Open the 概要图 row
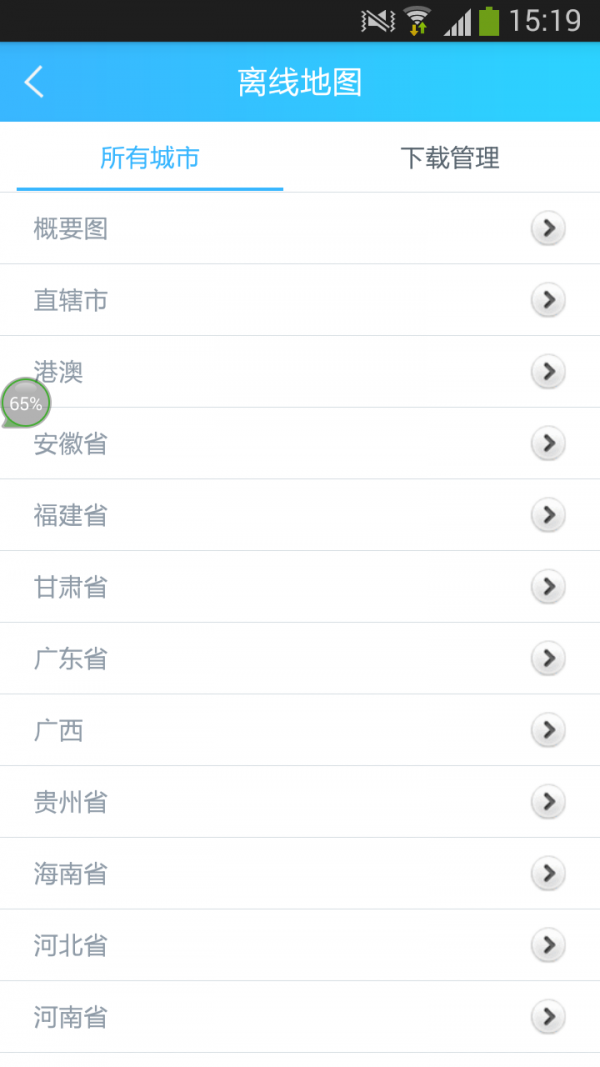This screenshot has height=1067, width=600. [300, 229]
